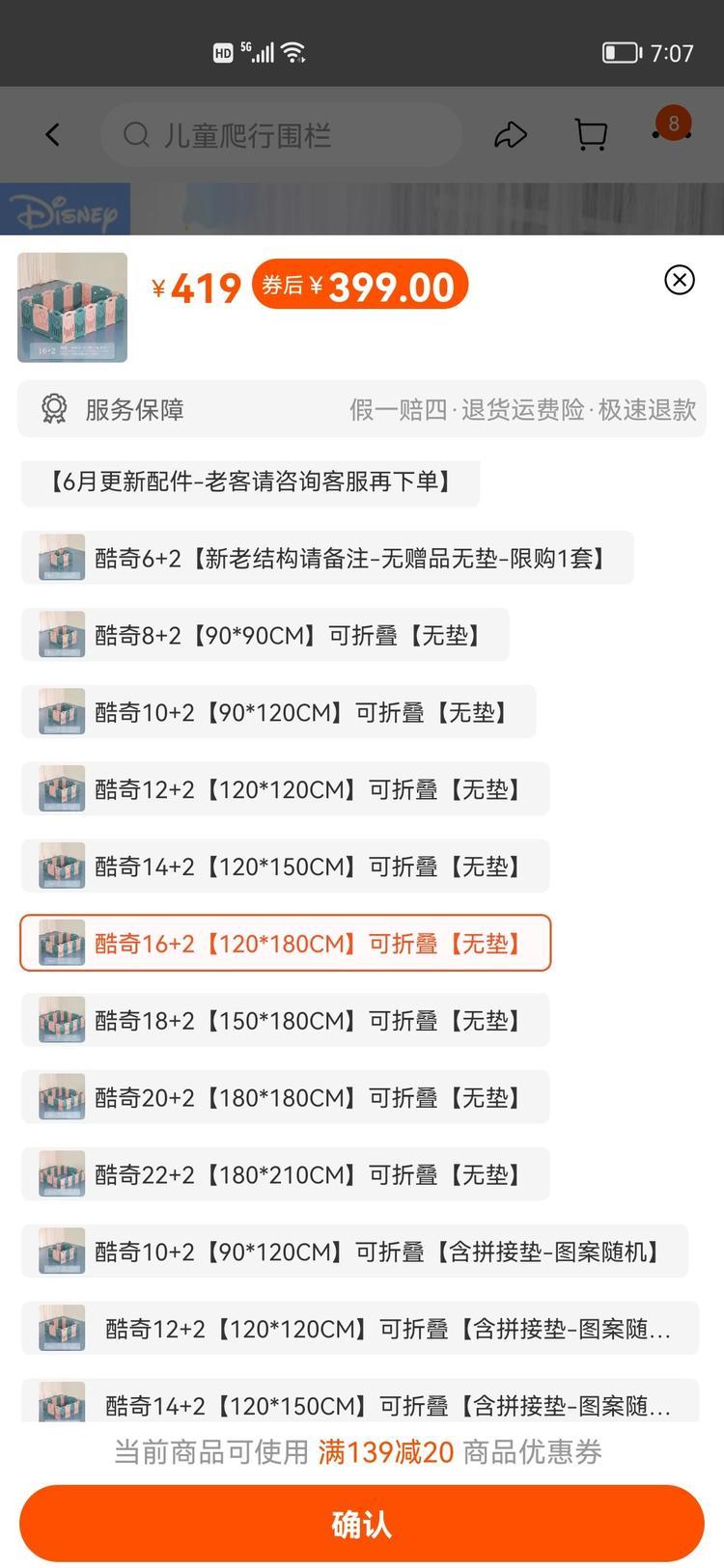
Task: Select 酷奇6+2 no-mat limited option
Action: click(x=327, y=558)
